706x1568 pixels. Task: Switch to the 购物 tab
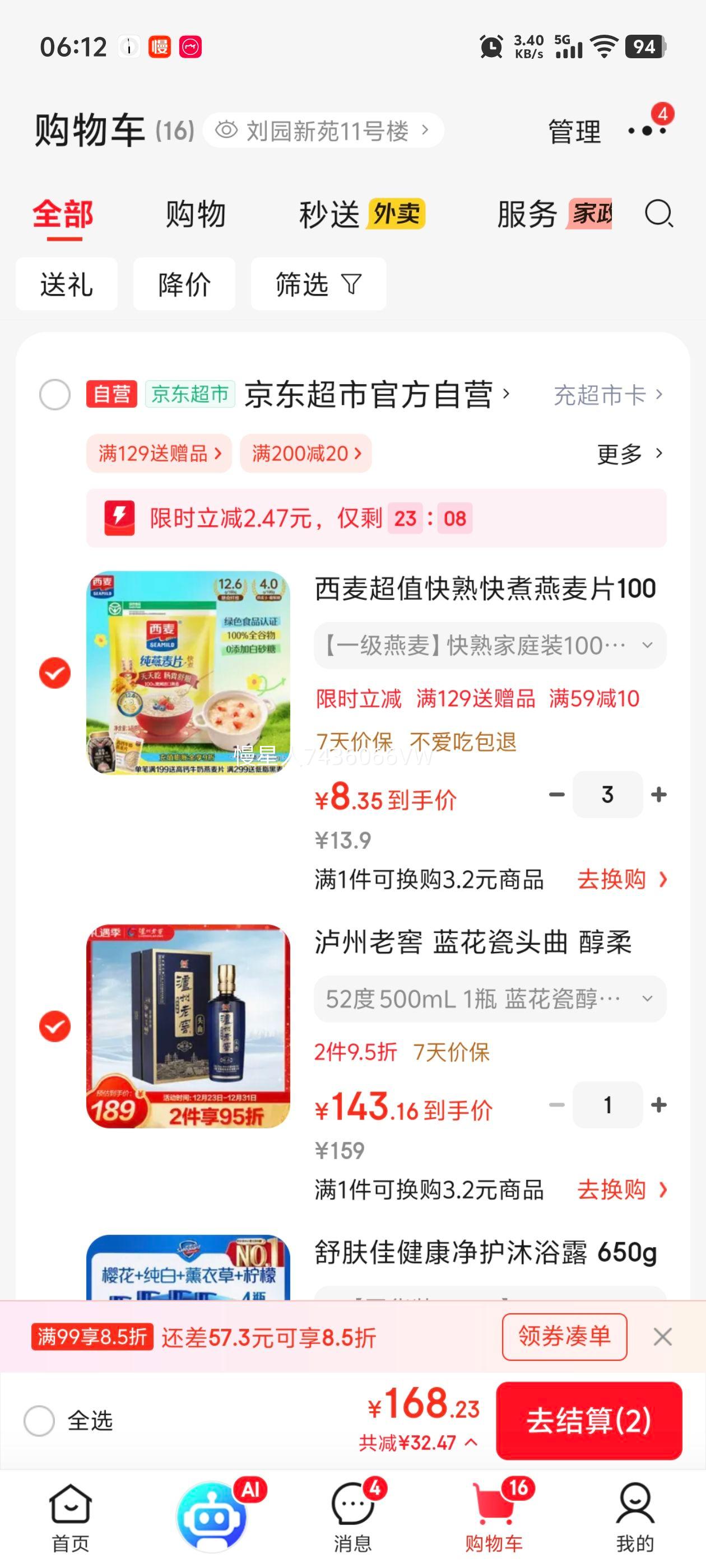[194, 214]
